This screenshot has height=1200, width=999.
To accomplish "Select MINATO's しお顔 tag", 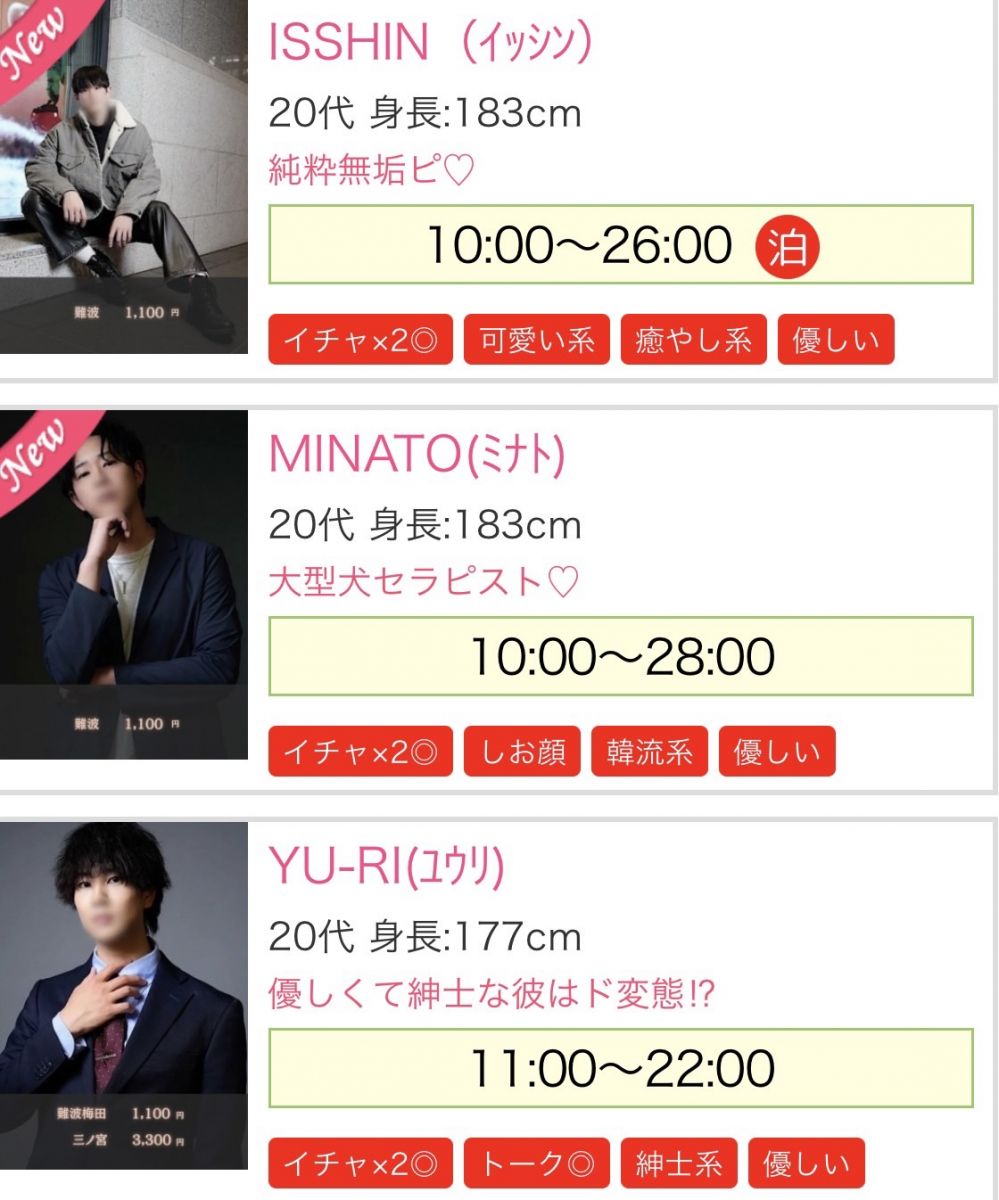I will tap(522, 752).
